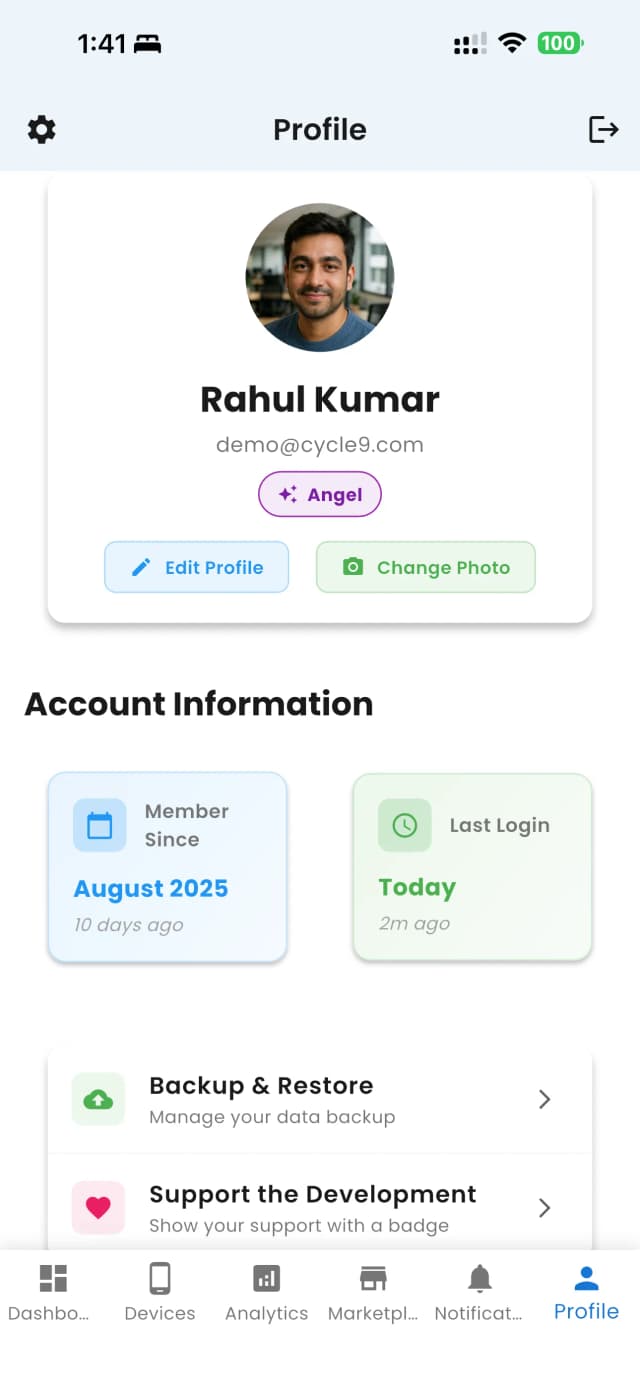The image size is (640, 1387).
Task: Switch to the Dashboard tab
Action: 52,1292
